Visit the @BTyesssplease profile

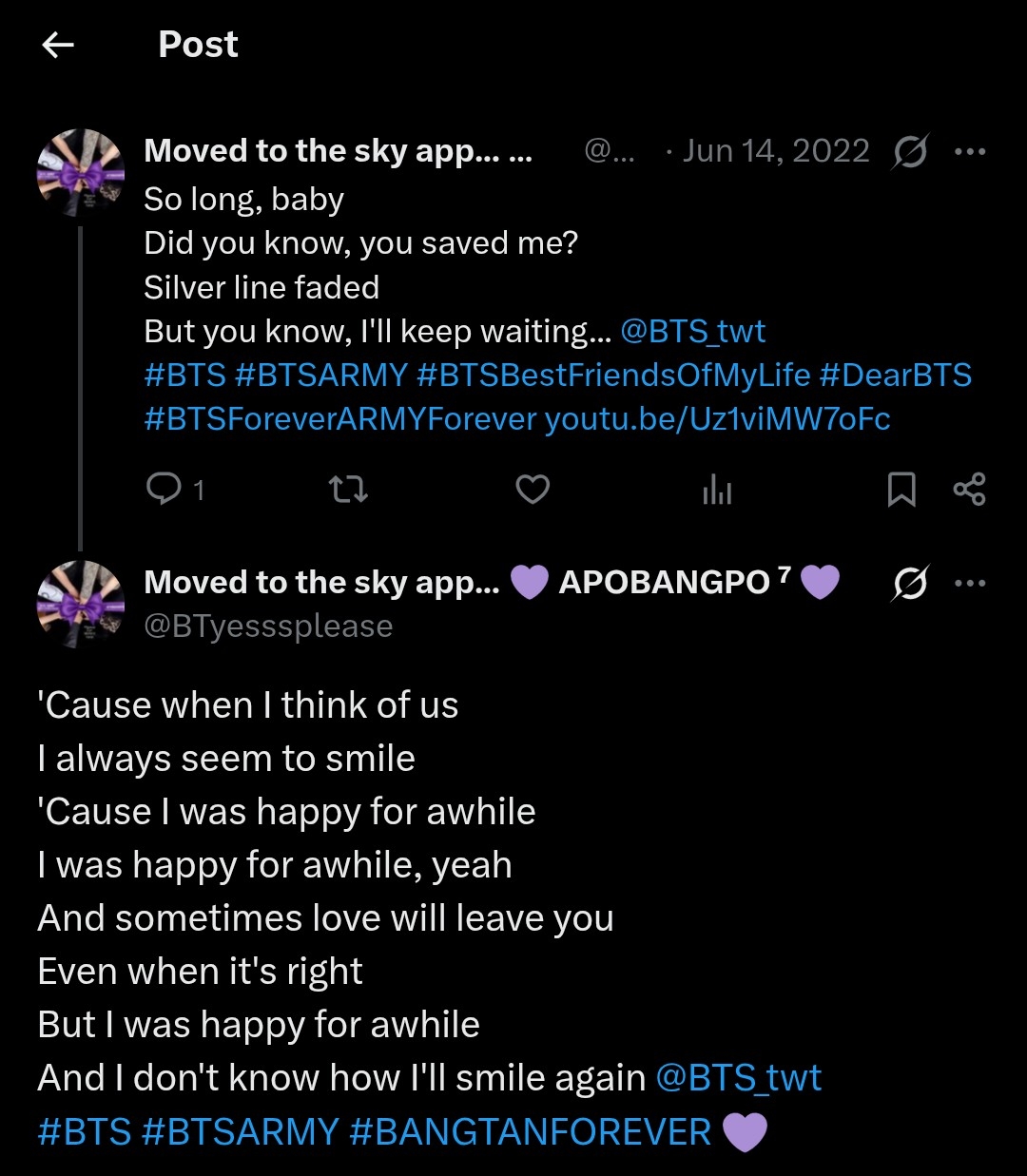(268, 627)
